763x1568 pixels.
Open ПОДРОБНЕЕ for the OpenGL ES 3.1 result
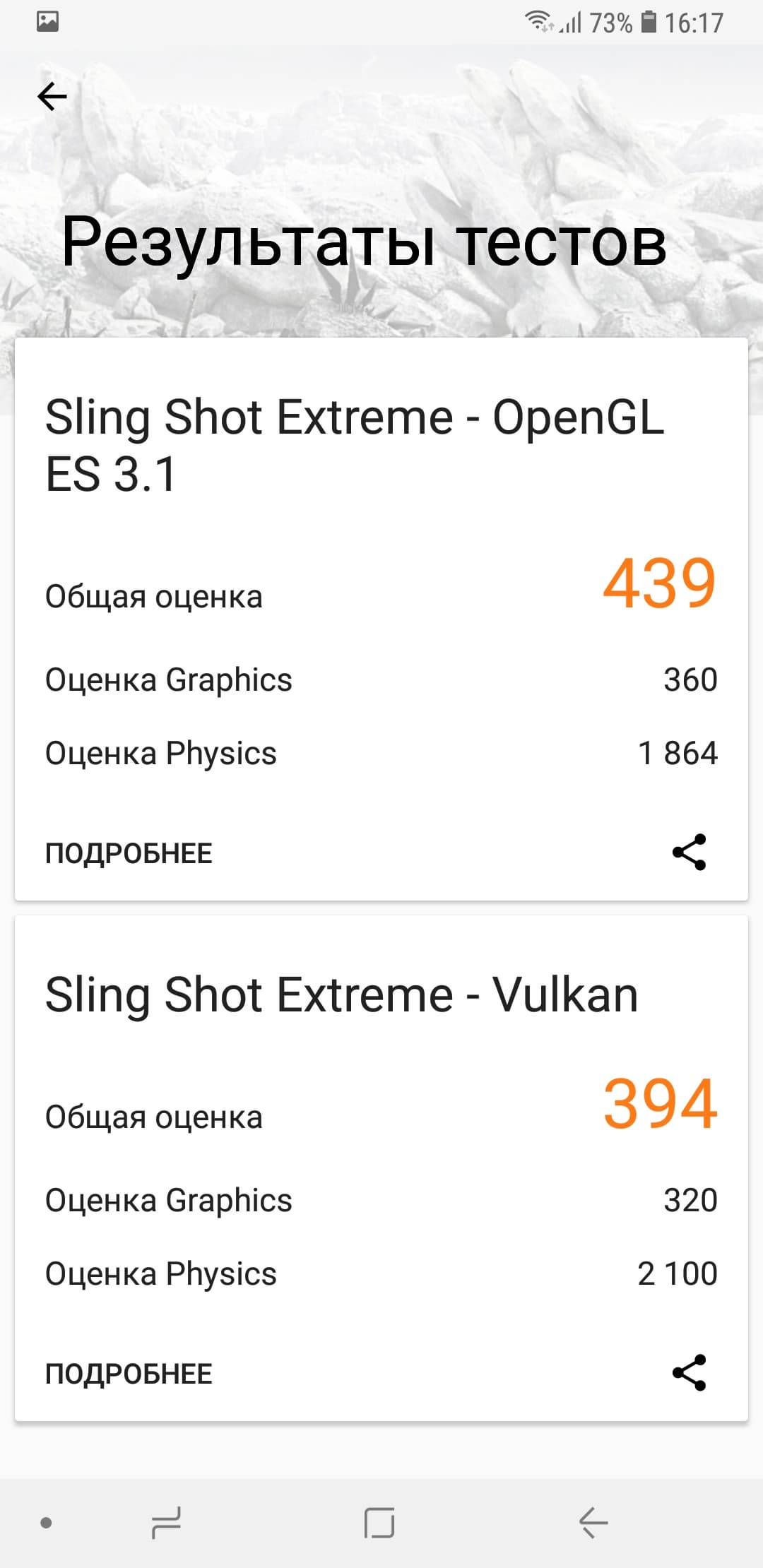(x=129, y=853)
